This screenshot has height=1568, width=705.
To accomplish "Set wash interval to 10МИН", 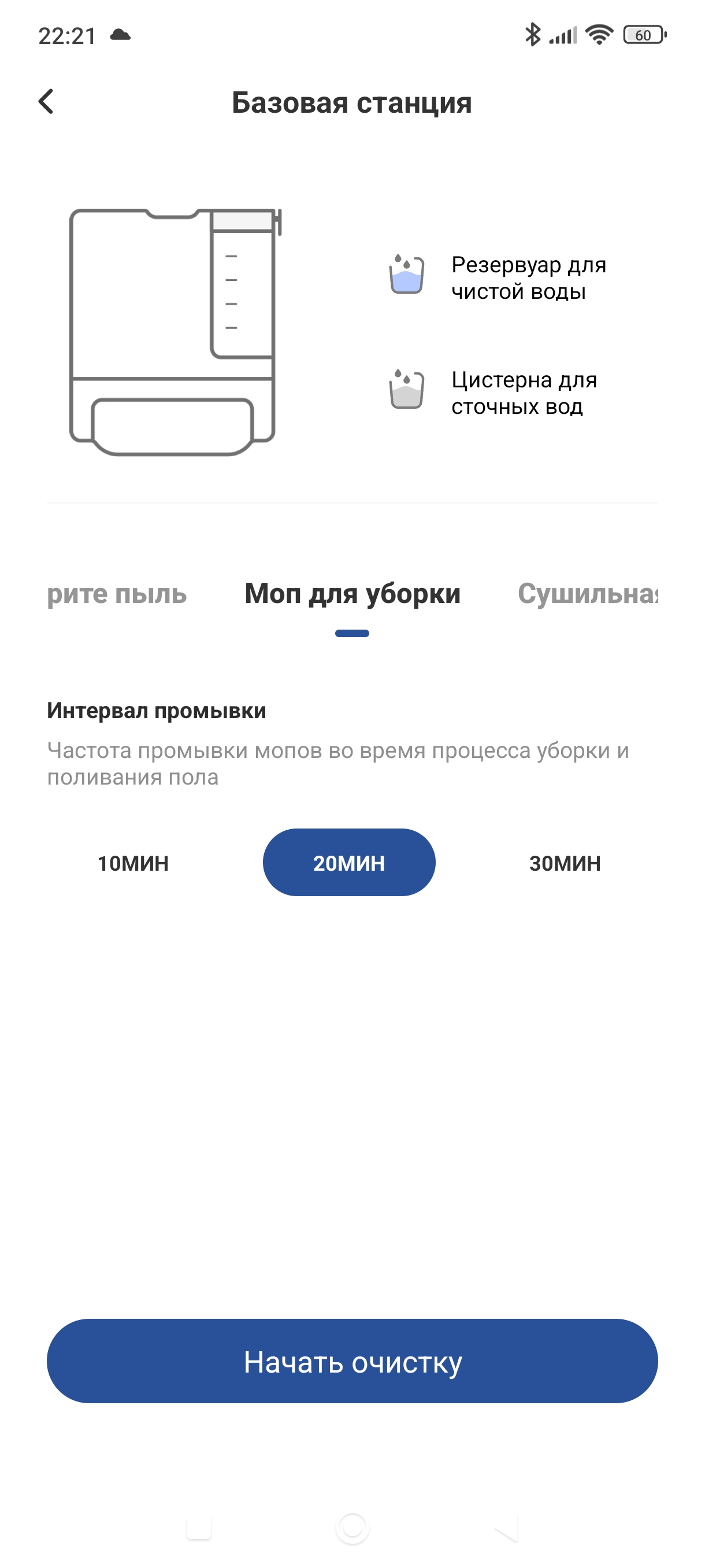I will click(x=133, y=863).
